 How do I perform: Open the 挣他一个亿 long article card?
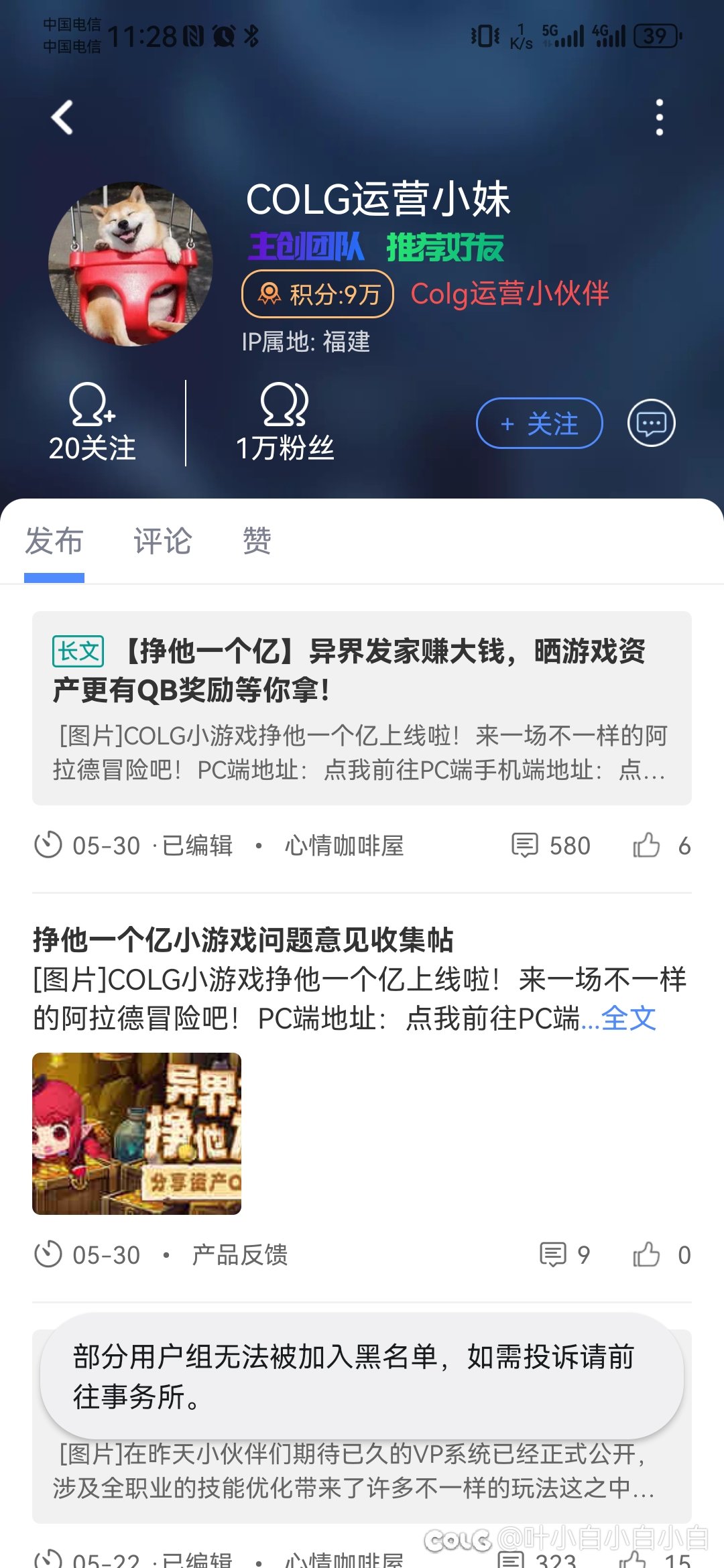tap(362, 708)
